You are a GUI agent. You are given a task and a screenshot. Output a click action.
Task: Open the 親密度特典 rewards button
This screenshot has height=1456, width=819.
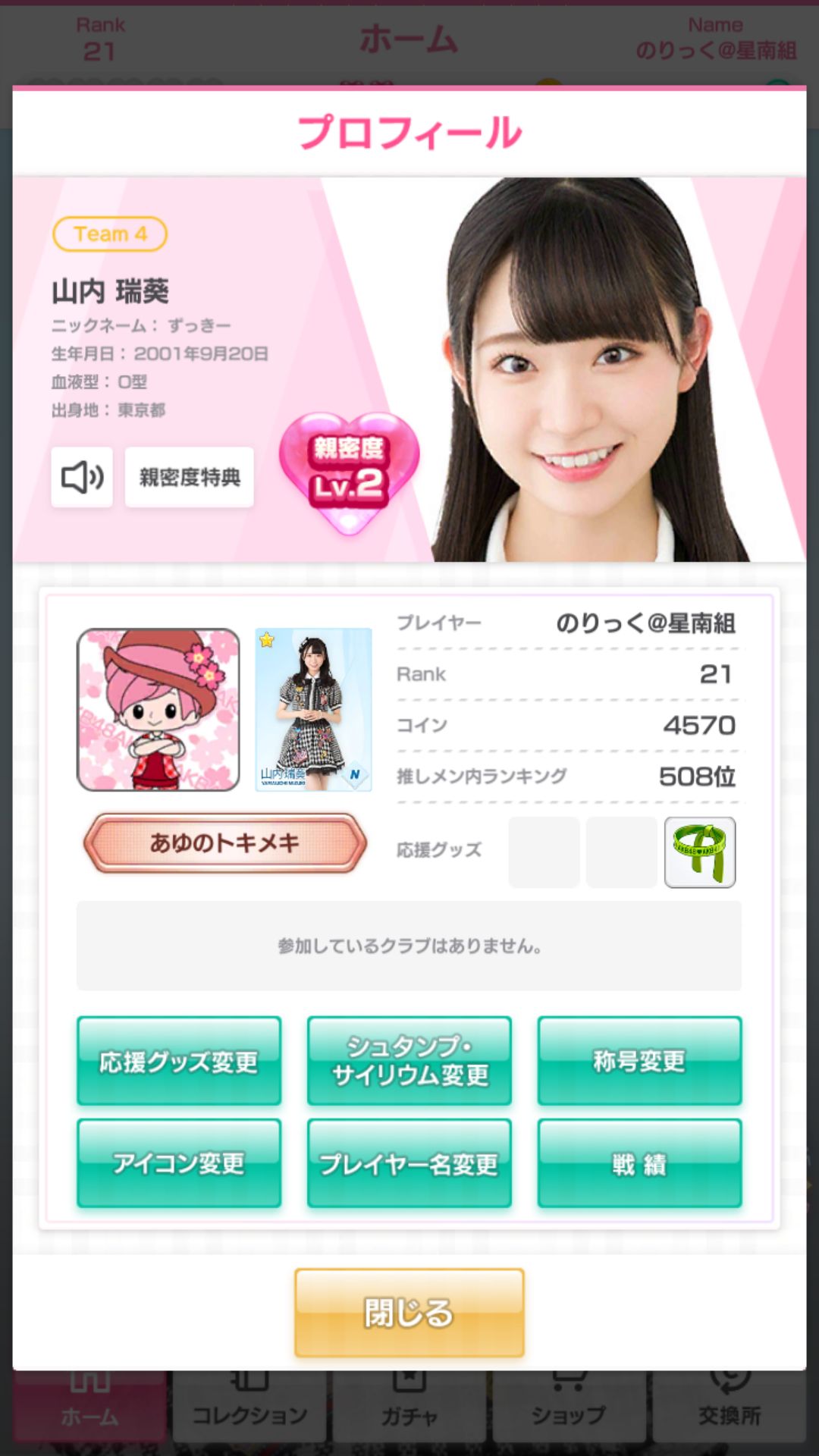tap(190, 477)
